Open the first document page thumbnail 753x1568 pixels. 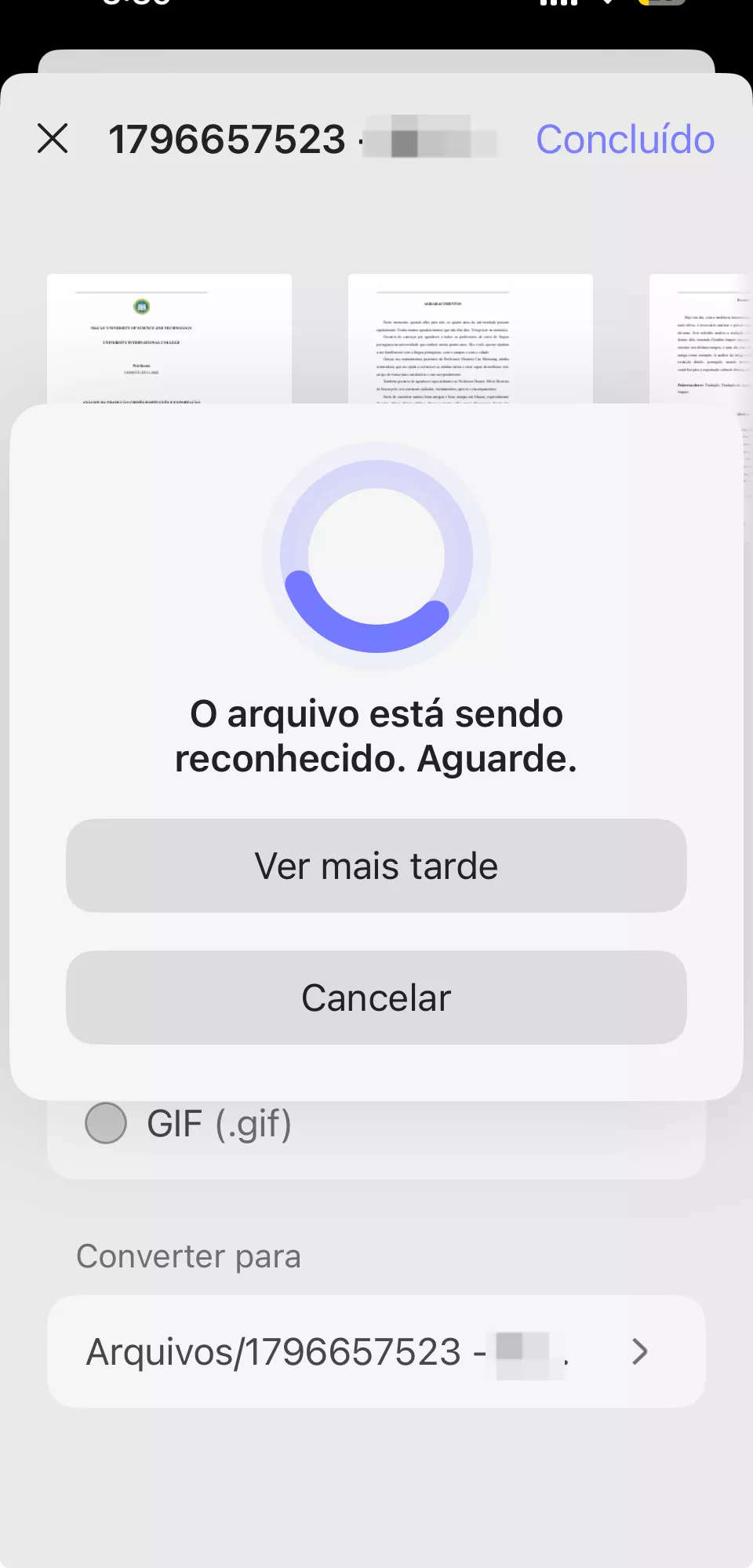point(169,339)
